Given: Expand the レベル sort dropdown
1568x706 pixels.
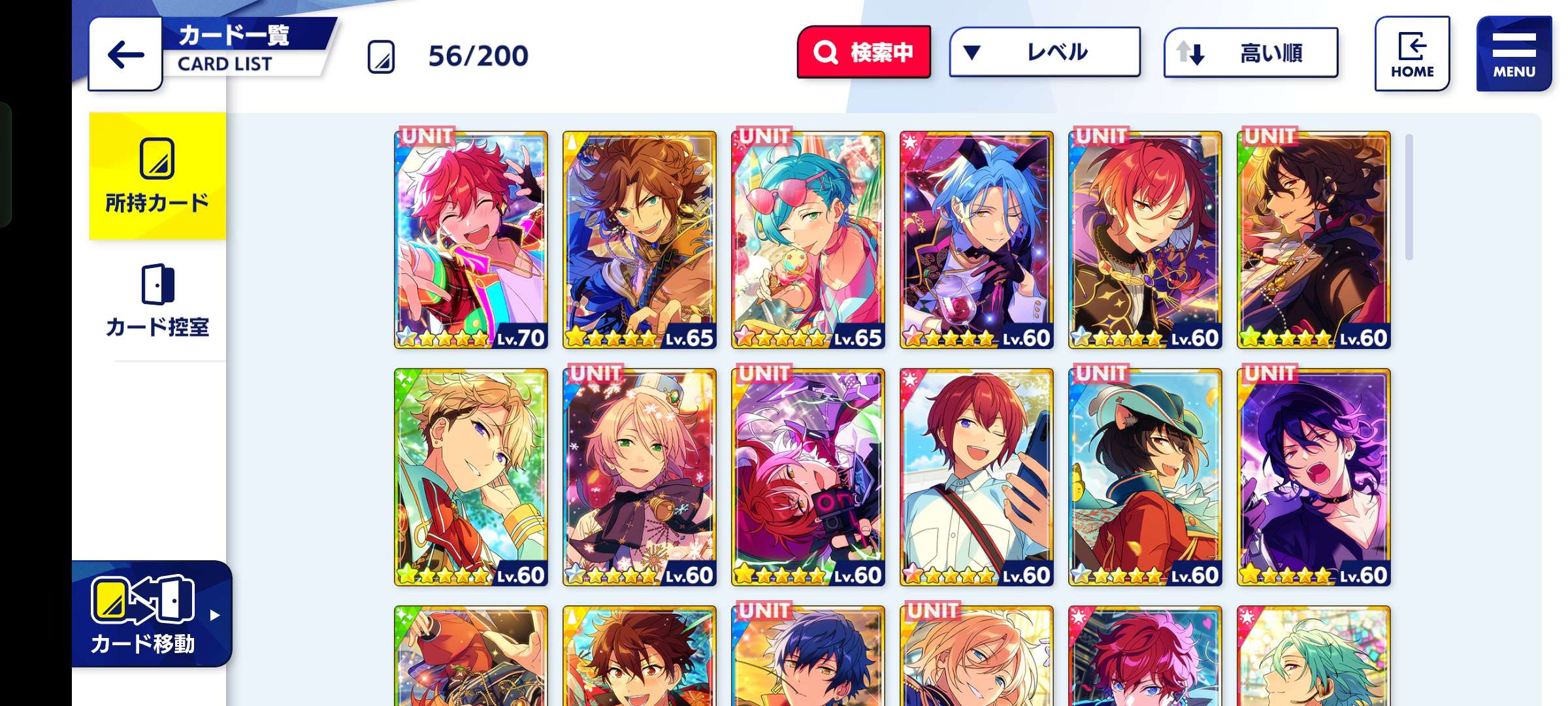Looking at the screenshot, I should [1044, 52].
